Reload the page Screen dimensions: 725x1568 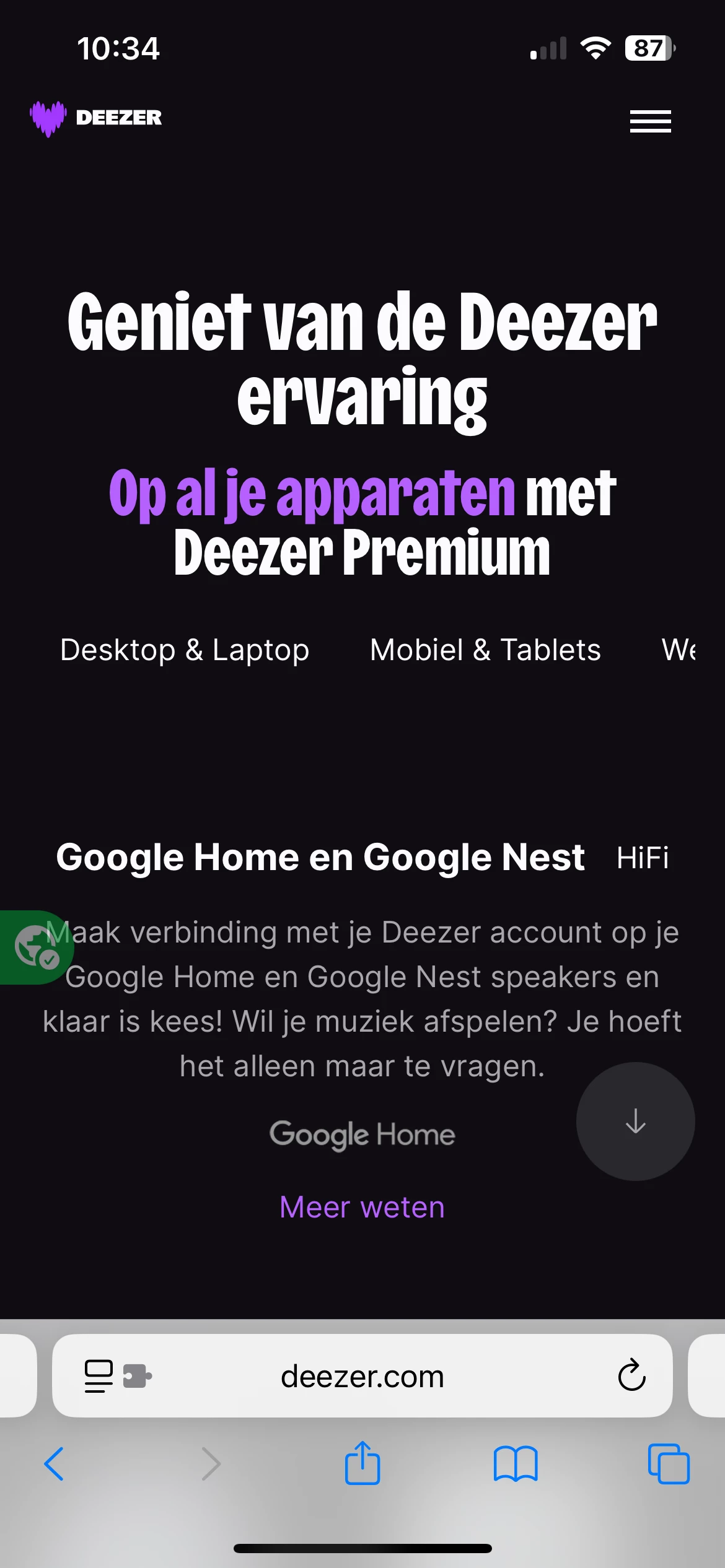click(631, 1376)
